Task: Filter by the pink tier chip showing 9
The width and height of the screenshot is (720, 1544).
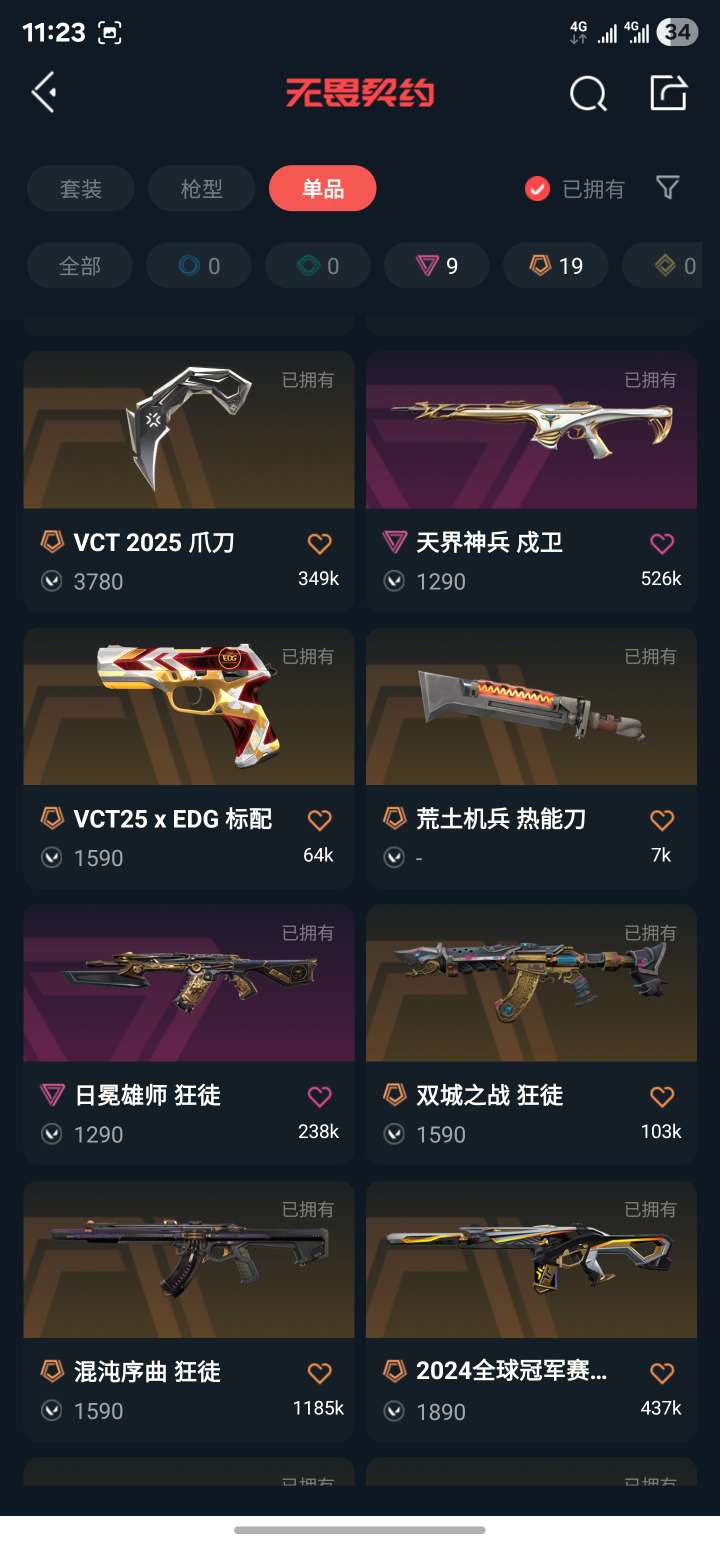Action: click(x=437, y=266)
